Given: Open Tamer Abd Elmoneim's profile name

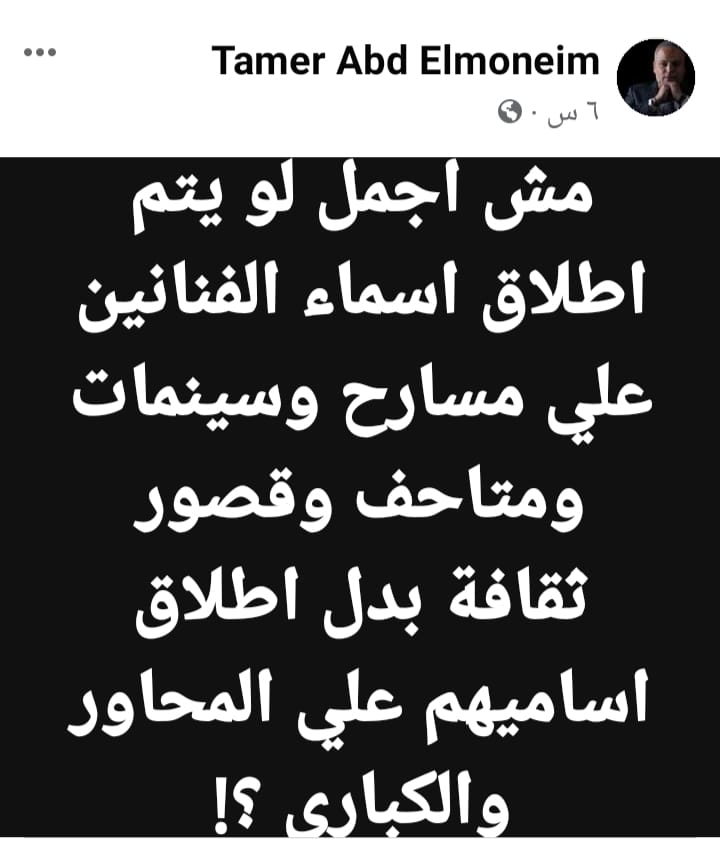Looking at the screenshot, I should (x=405, y=62).
